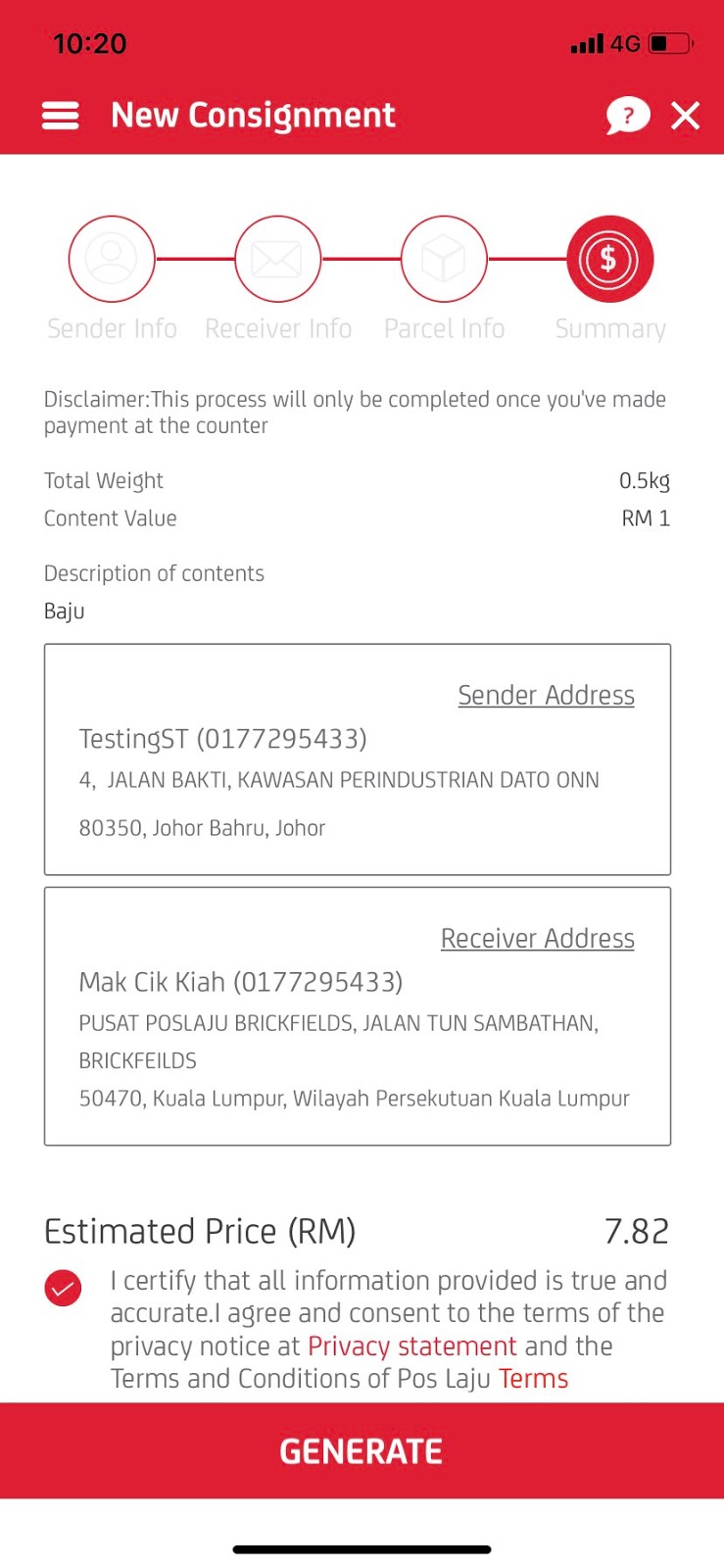This screenshot has height=1568, width=724.
Task: Return to the Parcel Info step
Action: [x=444, y=259]
